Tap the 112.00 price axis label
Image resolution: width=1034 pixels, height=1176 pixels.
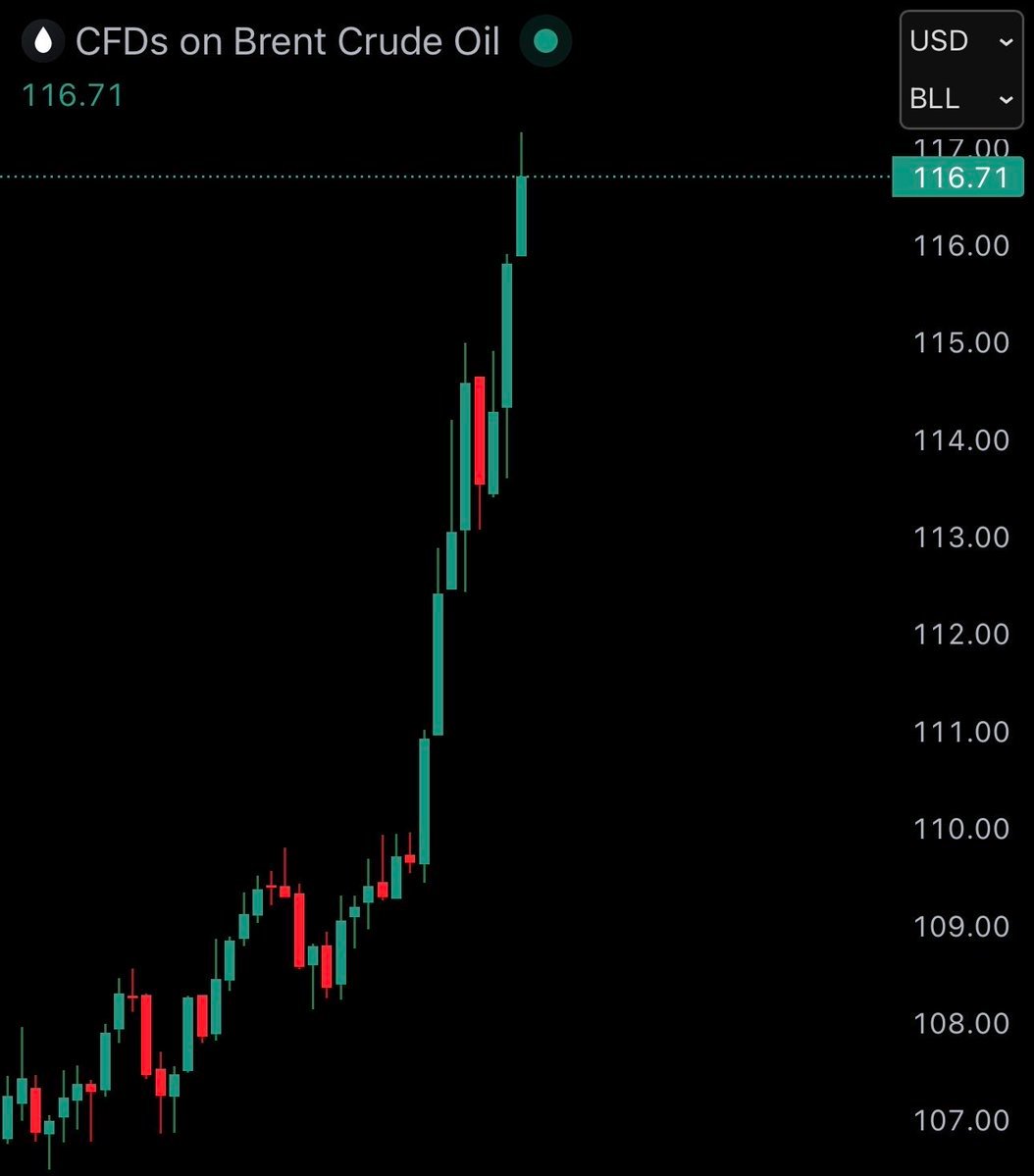pos(962,634)
